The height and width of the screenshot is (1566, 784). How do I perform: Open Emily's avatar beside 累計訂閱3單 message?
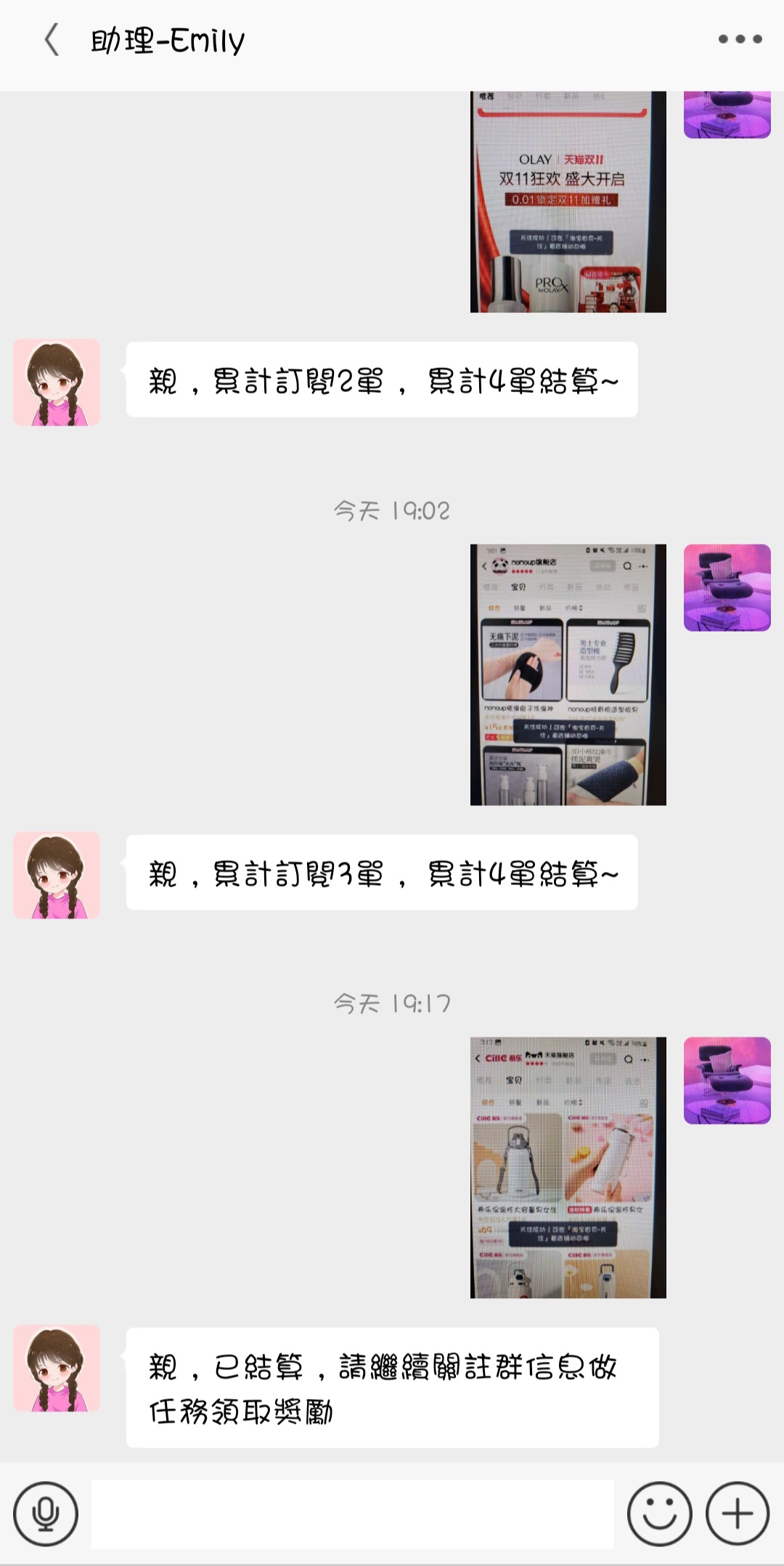click(57, 875)
